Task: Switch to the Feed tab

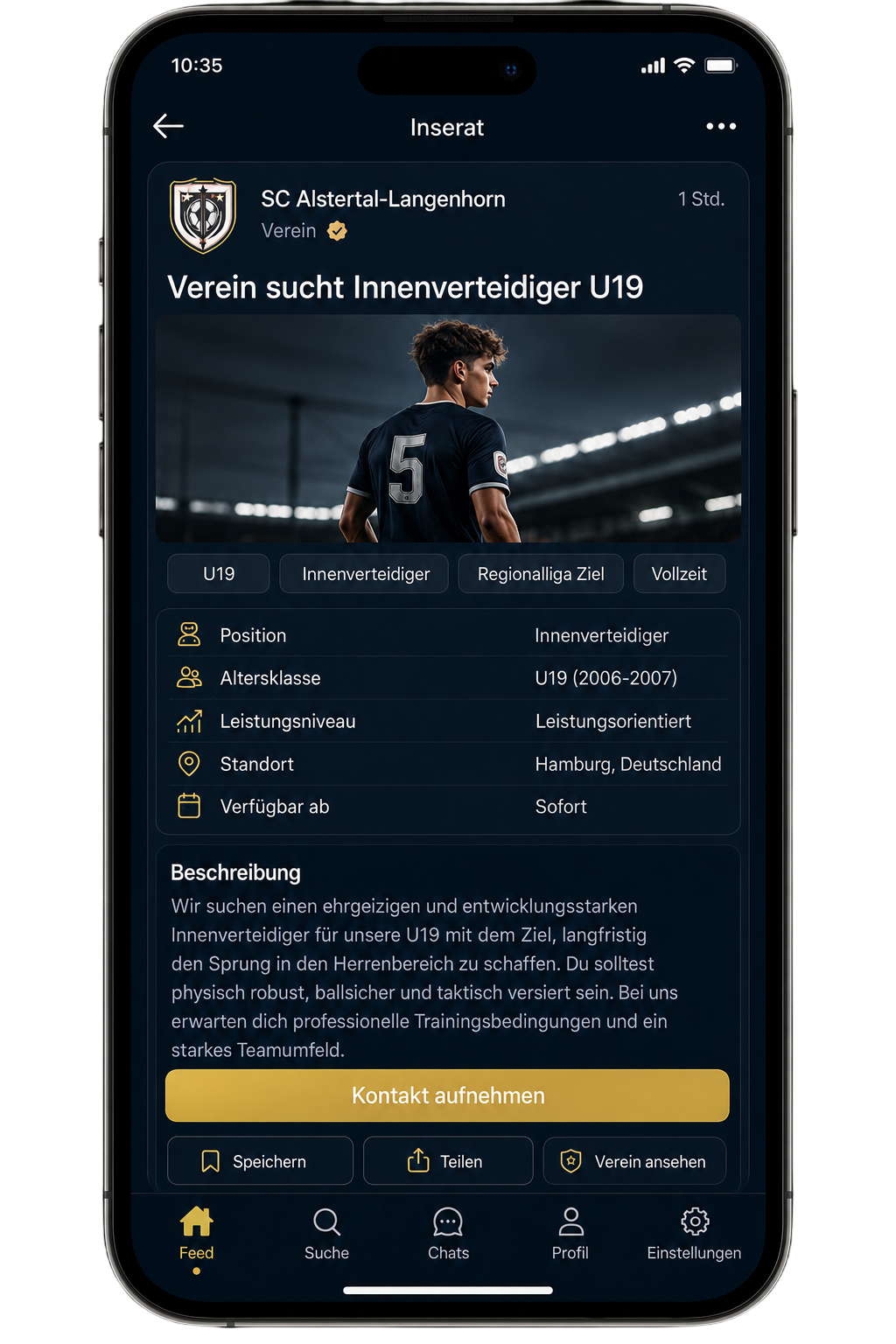Action: 196,1234
